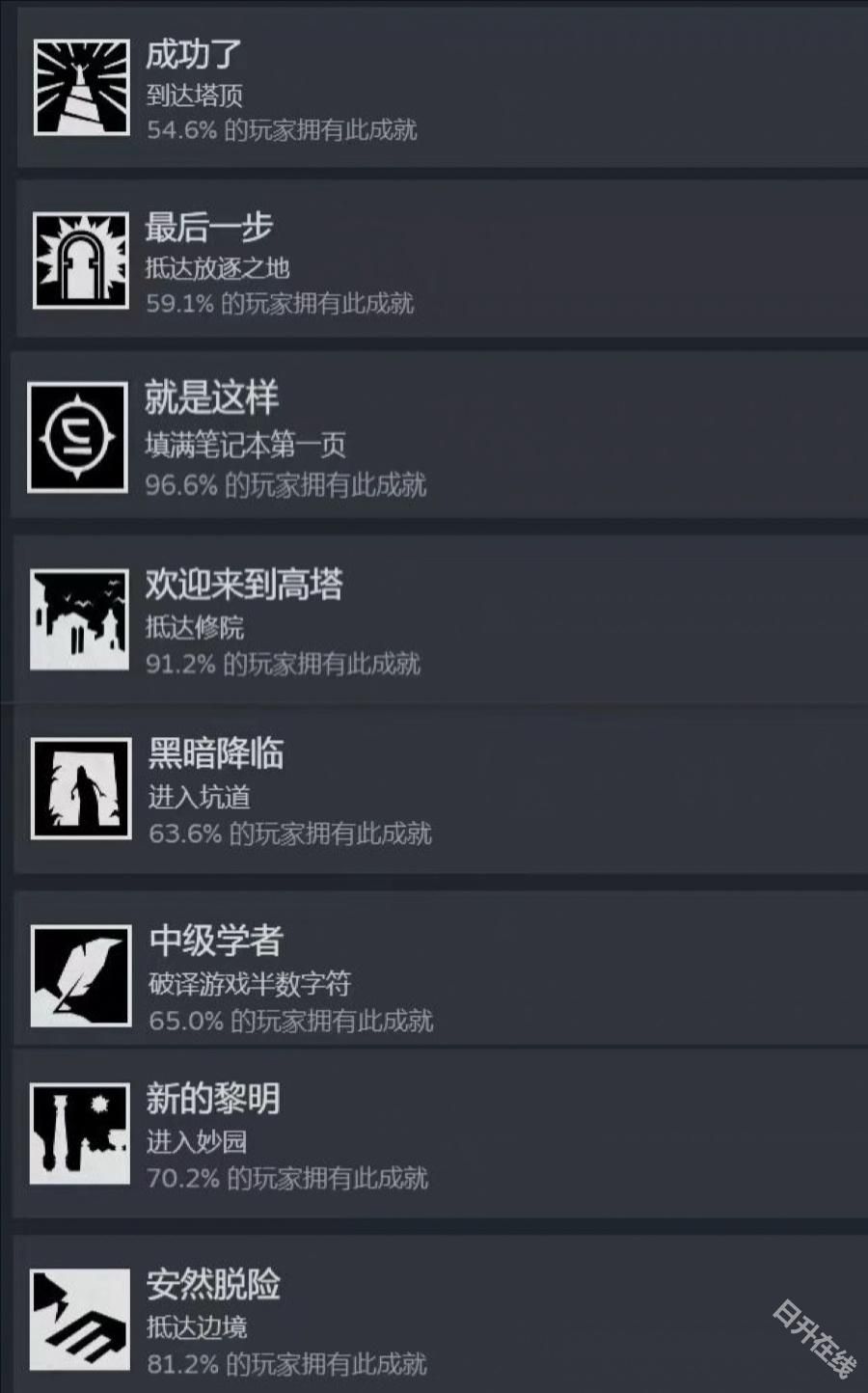Screen dimensions: 868x1393
Task: Click the 安然脱险 bird achievement icon
Action: (79, 1317)
